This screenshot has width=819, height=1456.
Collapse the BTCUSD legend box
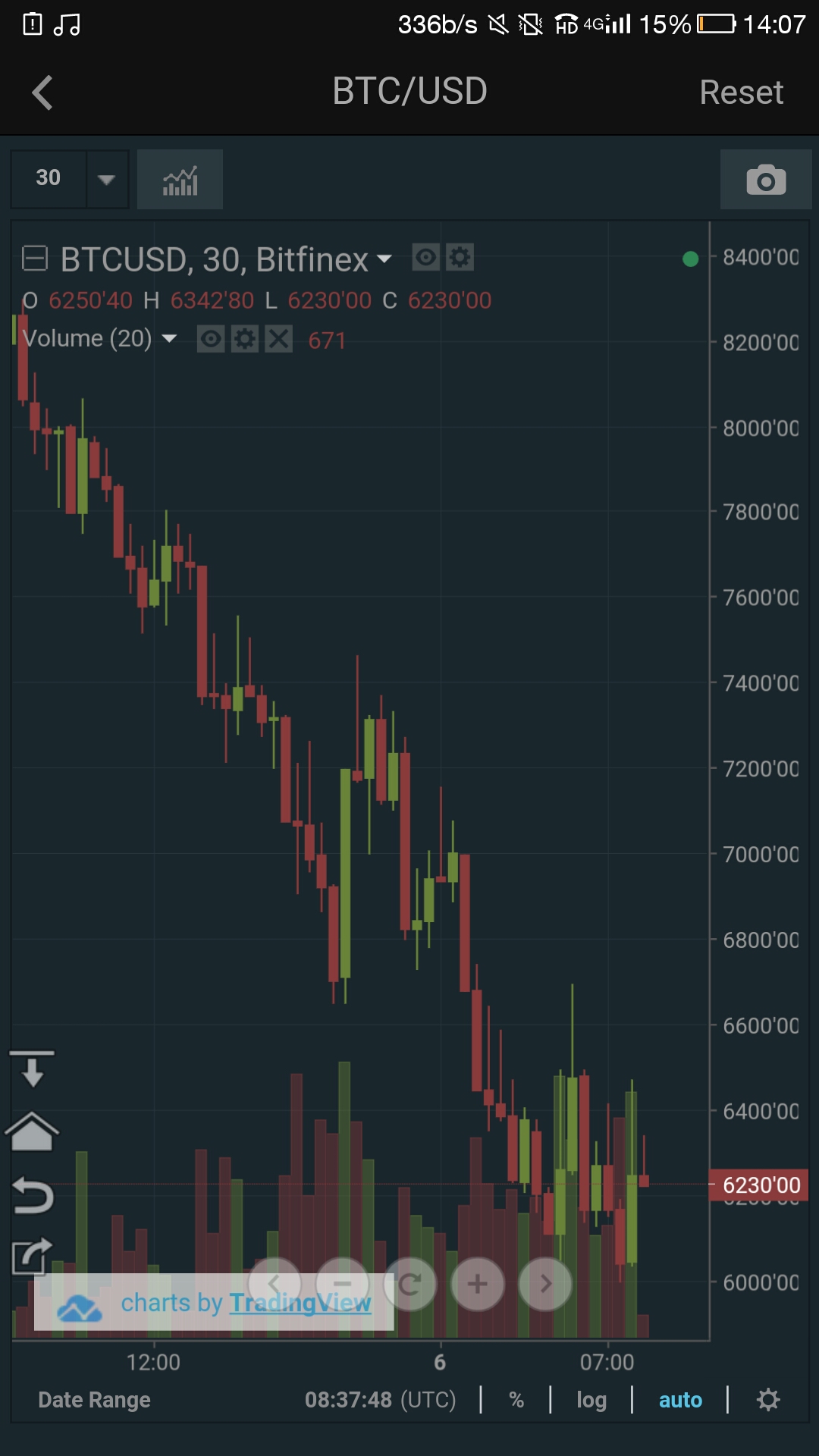coord(35,259)
